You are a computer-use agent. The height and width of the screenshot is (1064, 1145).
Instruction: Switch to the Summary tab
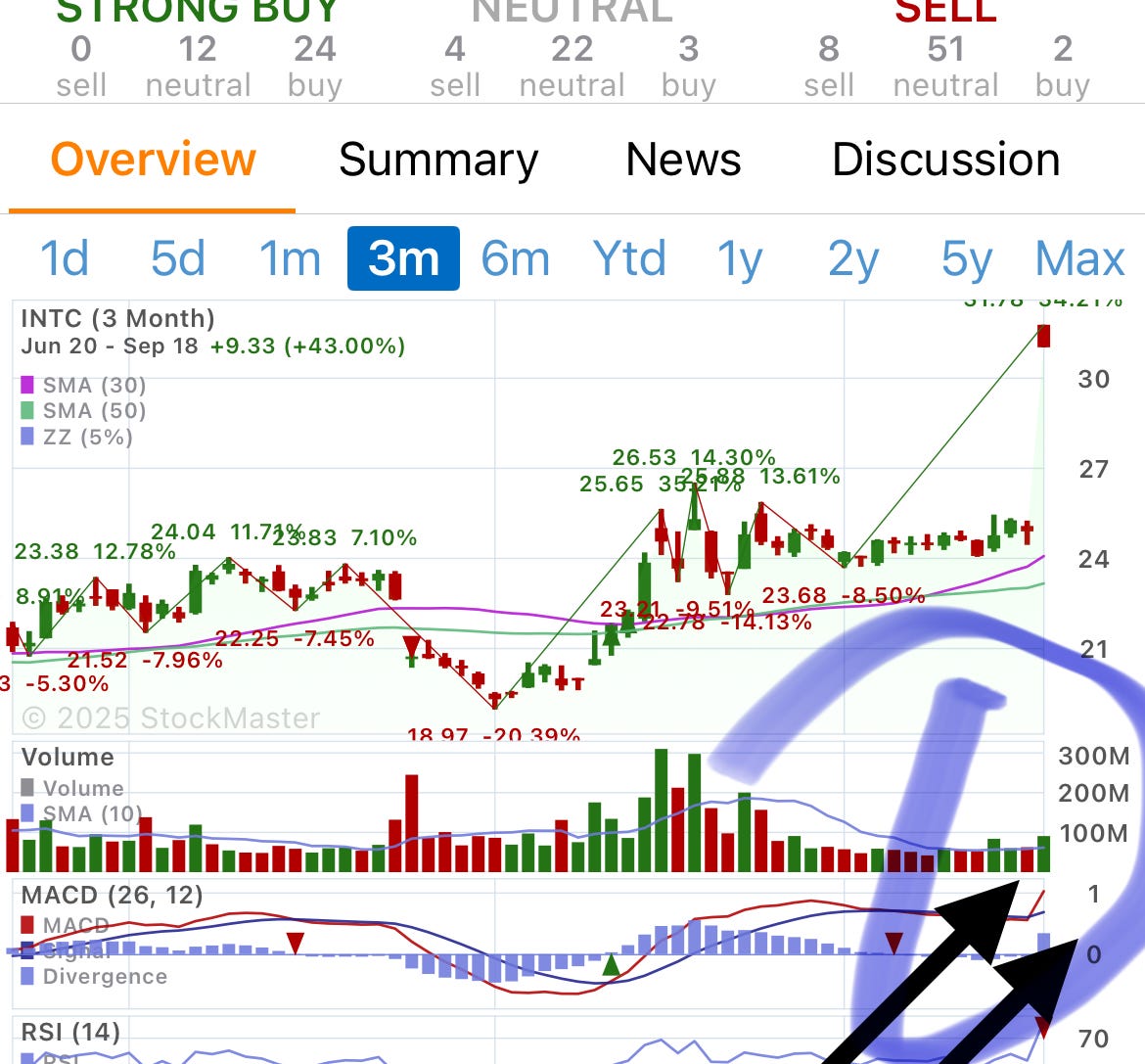point(438,160)
